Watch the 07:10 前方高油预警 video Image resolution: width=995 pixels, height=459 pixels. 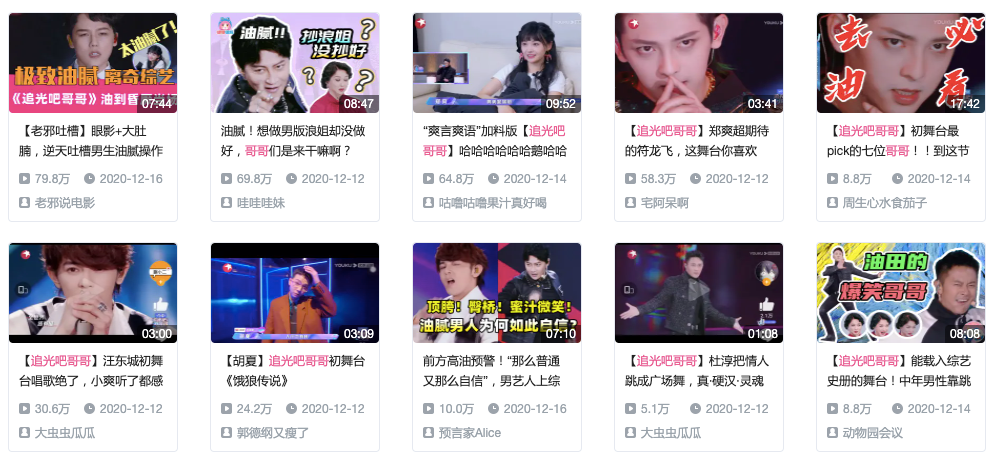coord(496,292)
